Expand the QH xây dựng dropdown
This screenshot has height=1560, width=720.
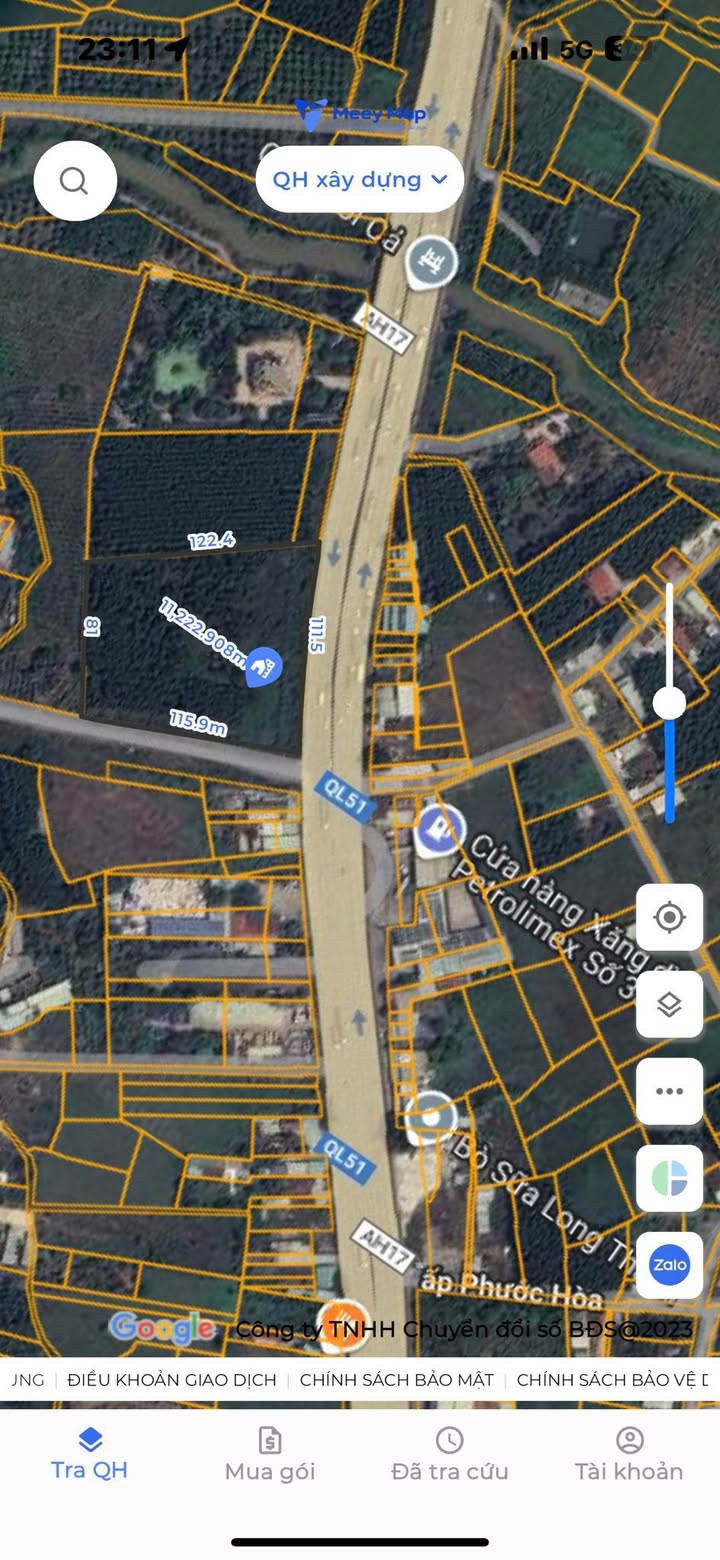point(360,180)
